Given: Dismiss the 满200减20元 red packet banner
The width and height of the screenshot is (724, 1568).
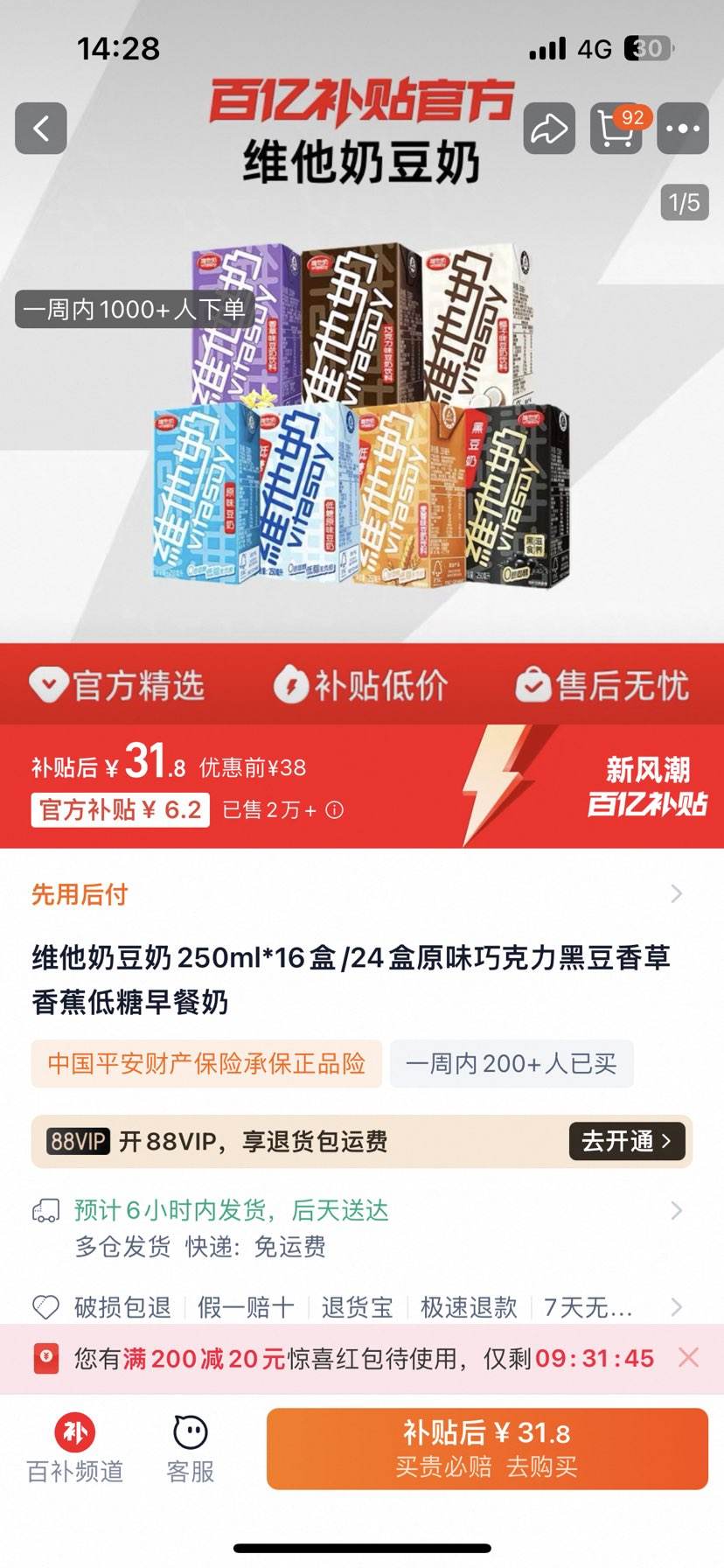Looking at the screenshot, I should coord(689,1358).
